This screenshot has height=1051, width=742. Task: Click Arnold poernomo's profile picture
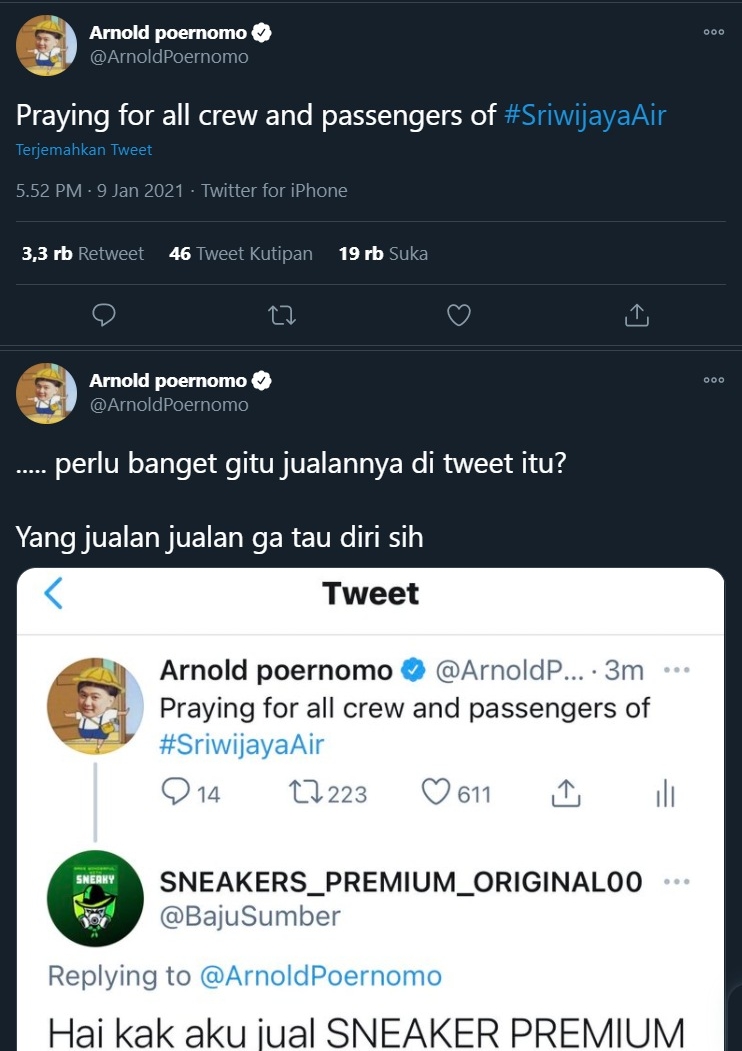(x=46, y=45)
